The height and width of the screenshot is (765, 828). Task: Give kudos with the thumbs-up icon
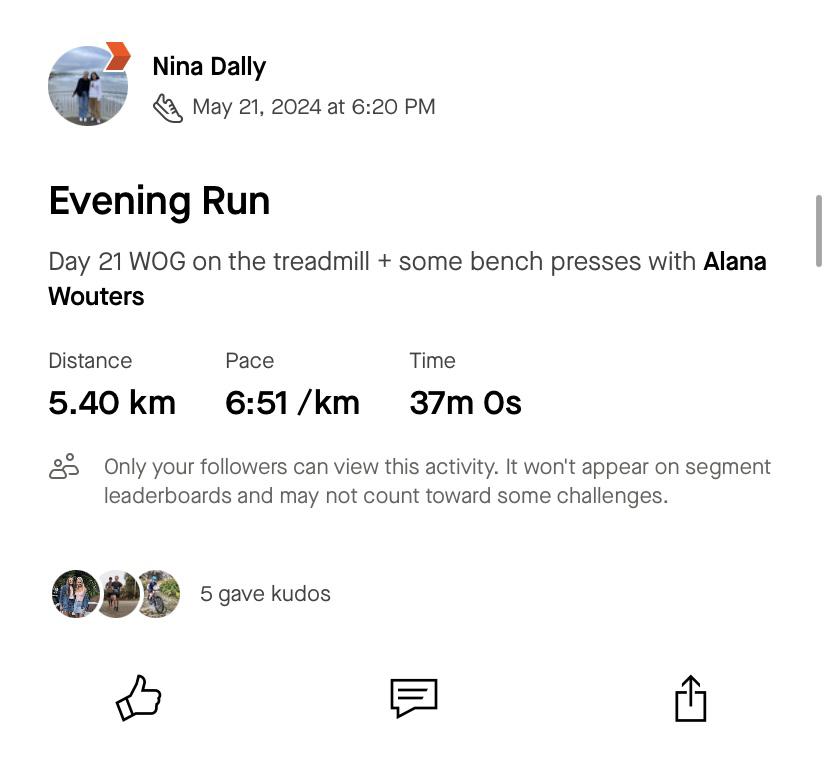[139, 697]
